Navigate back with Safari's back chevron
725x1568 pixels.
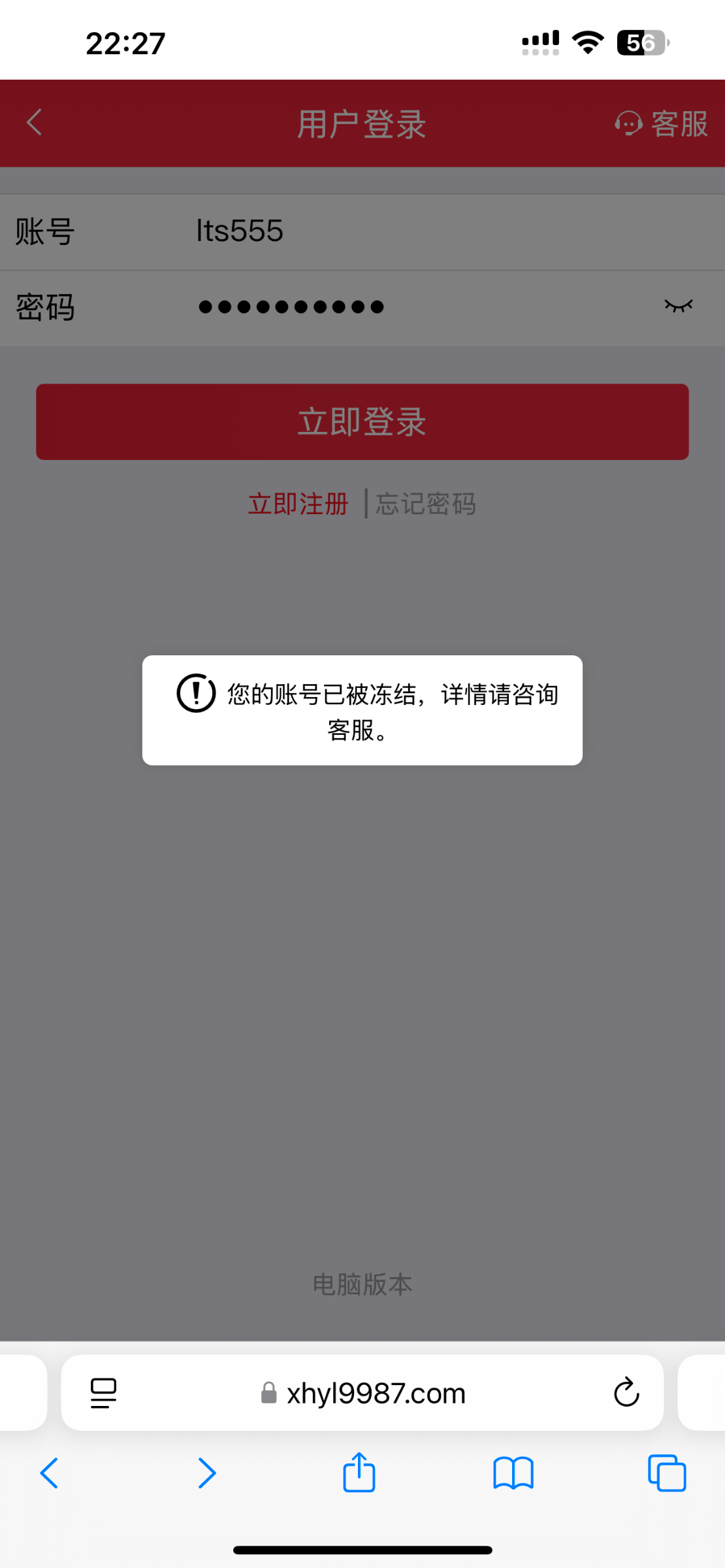point(50,1472)
